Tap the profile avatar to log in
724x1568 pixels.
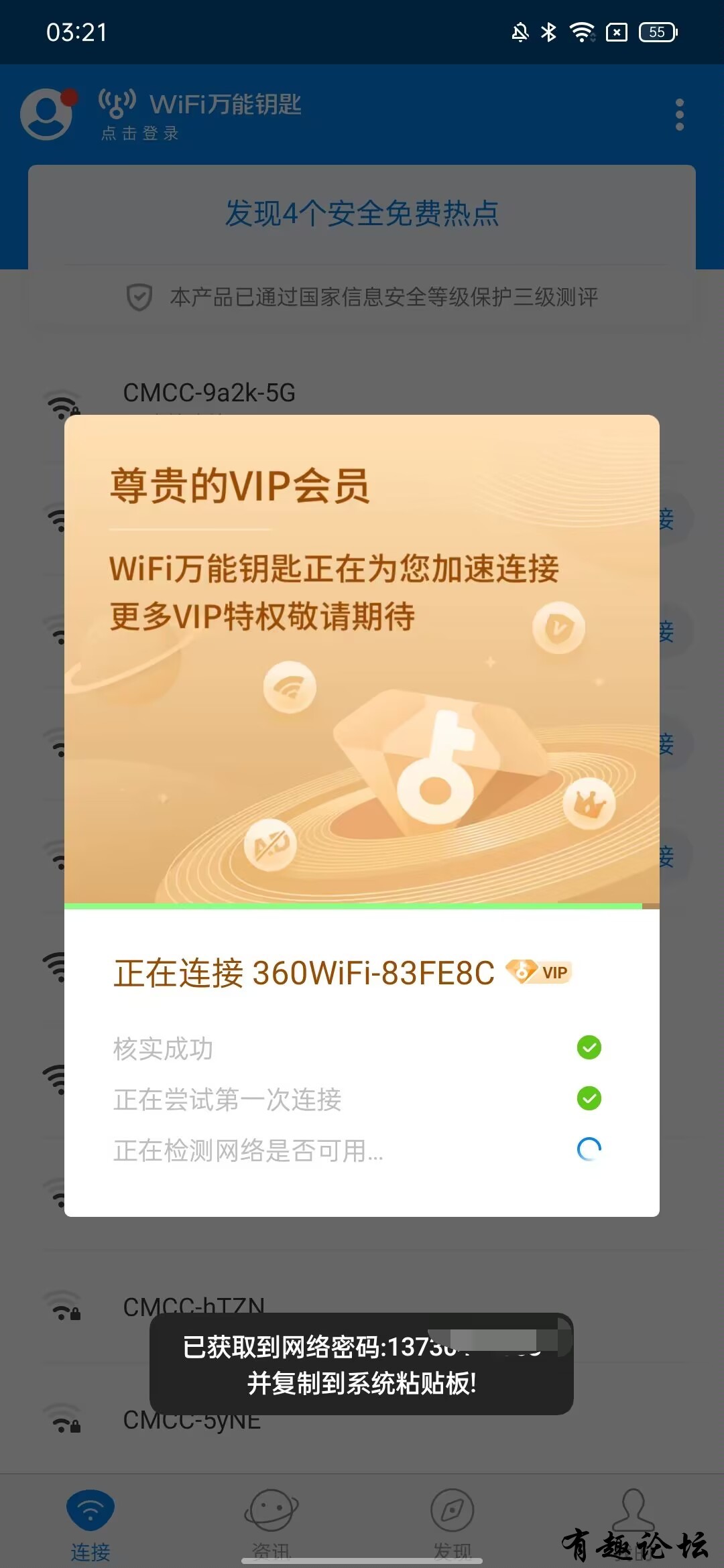click(46, 115)
